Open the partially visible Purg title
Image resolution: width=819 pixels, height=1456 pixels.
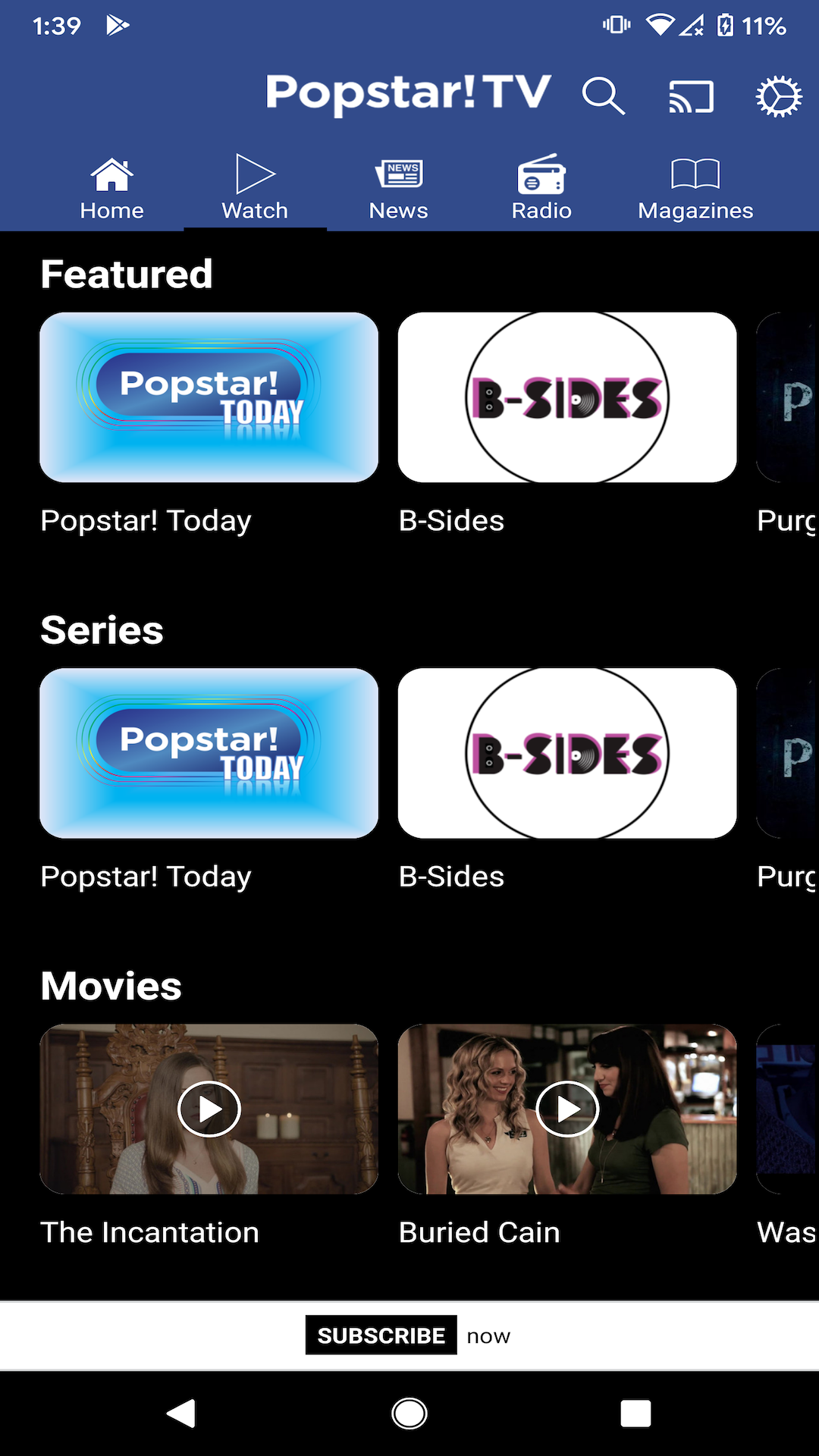789,397
